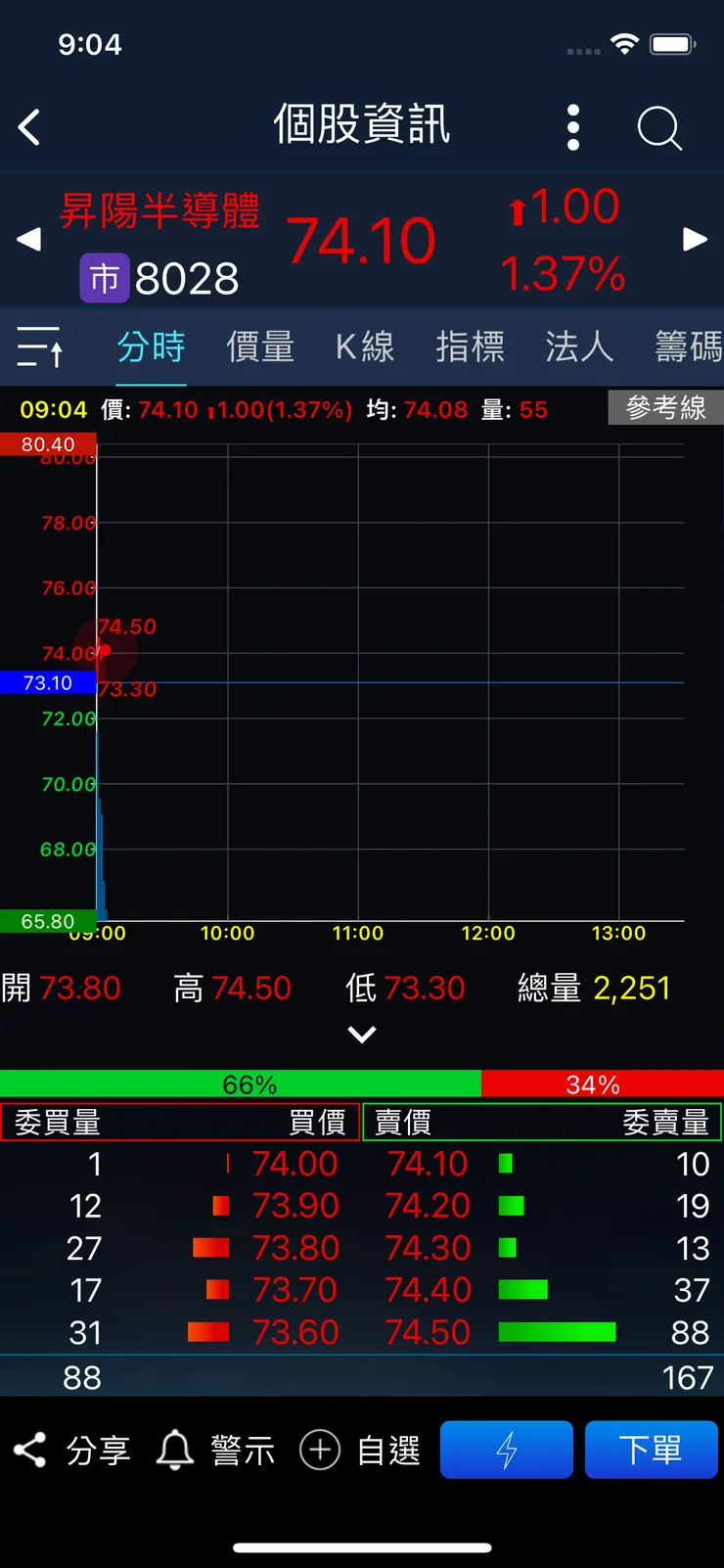724x1568 pixels.
Task: Open the search magnifier at top right
Action: pyautogui.click(x=658, y=126)
